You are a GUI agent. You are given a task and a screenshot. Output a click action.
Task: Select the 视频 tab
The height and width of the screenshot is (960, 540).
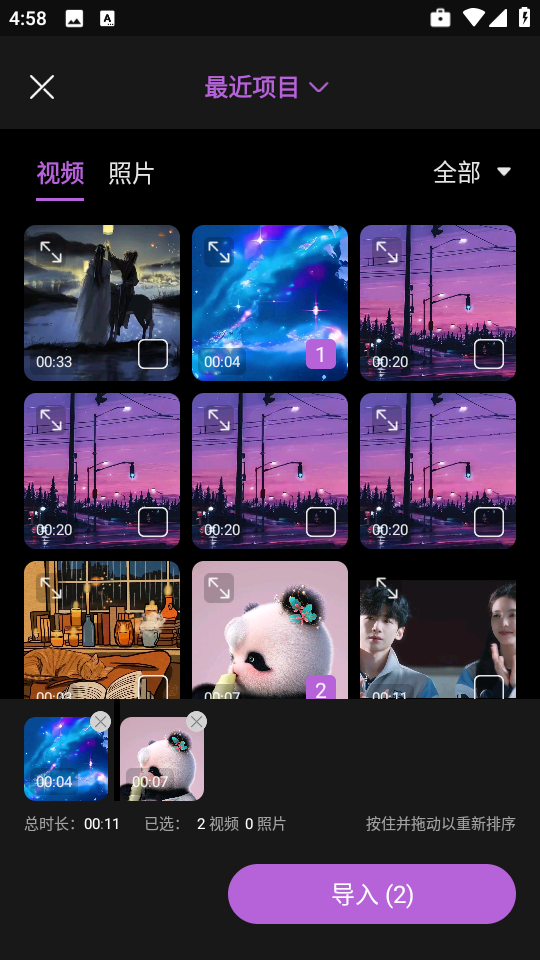pos(60,173)
